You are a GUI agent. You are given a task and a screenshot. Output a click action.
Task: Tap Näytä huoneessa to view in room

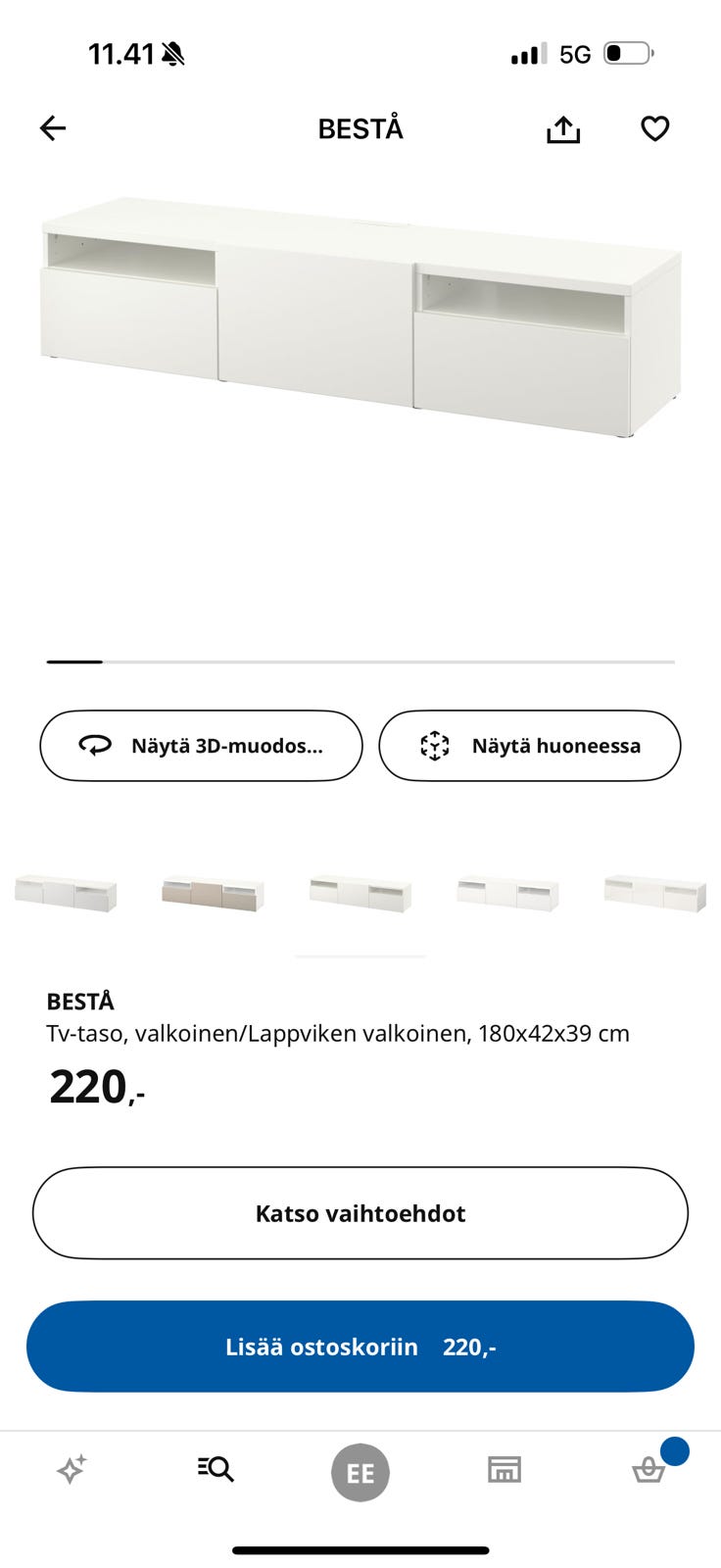coord(530,746)
